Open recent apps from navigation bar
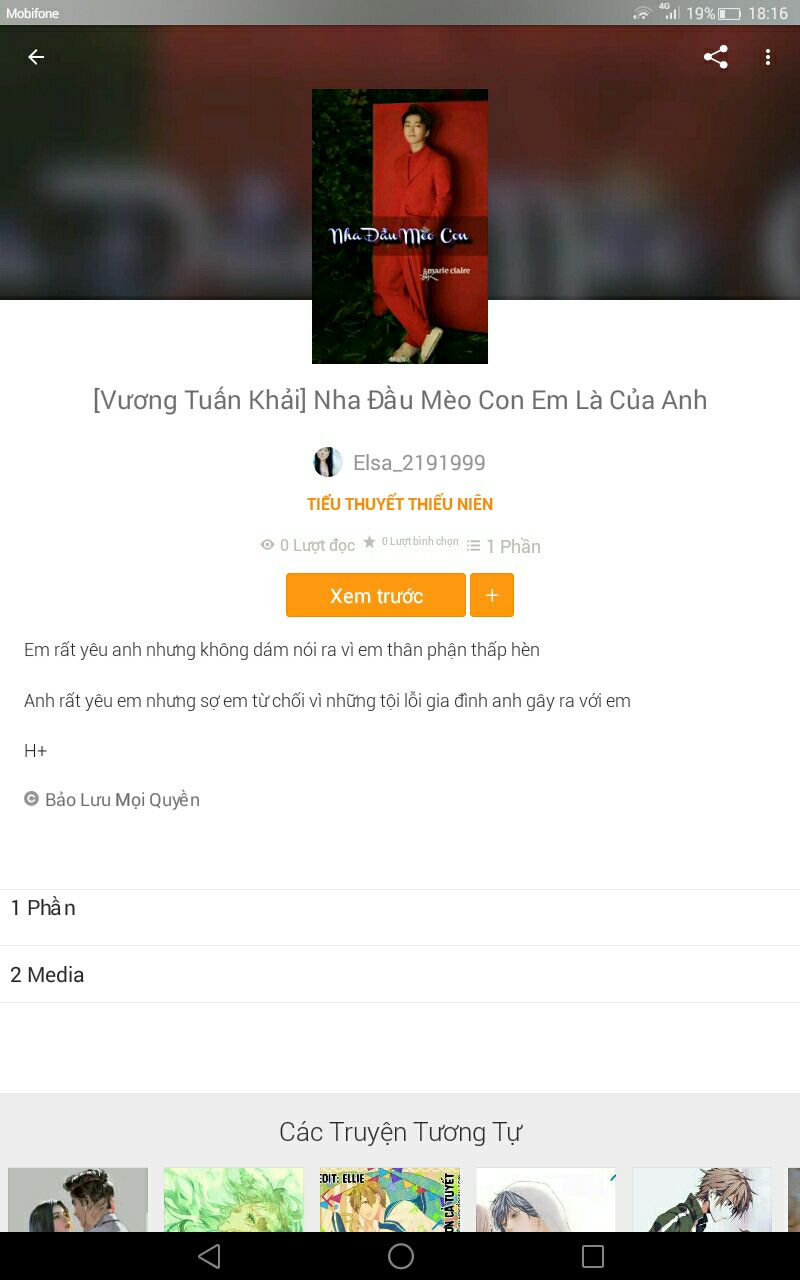 coord(593,1256)
